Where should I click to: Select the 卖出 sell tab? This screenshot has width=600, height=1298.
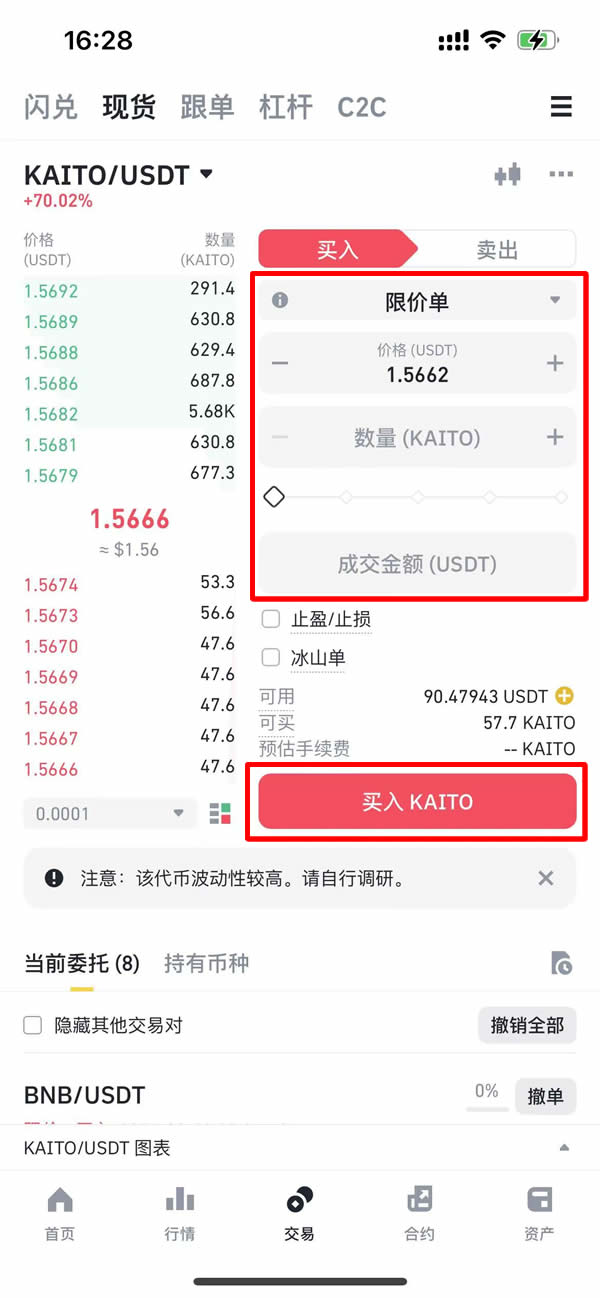[496, 249]
